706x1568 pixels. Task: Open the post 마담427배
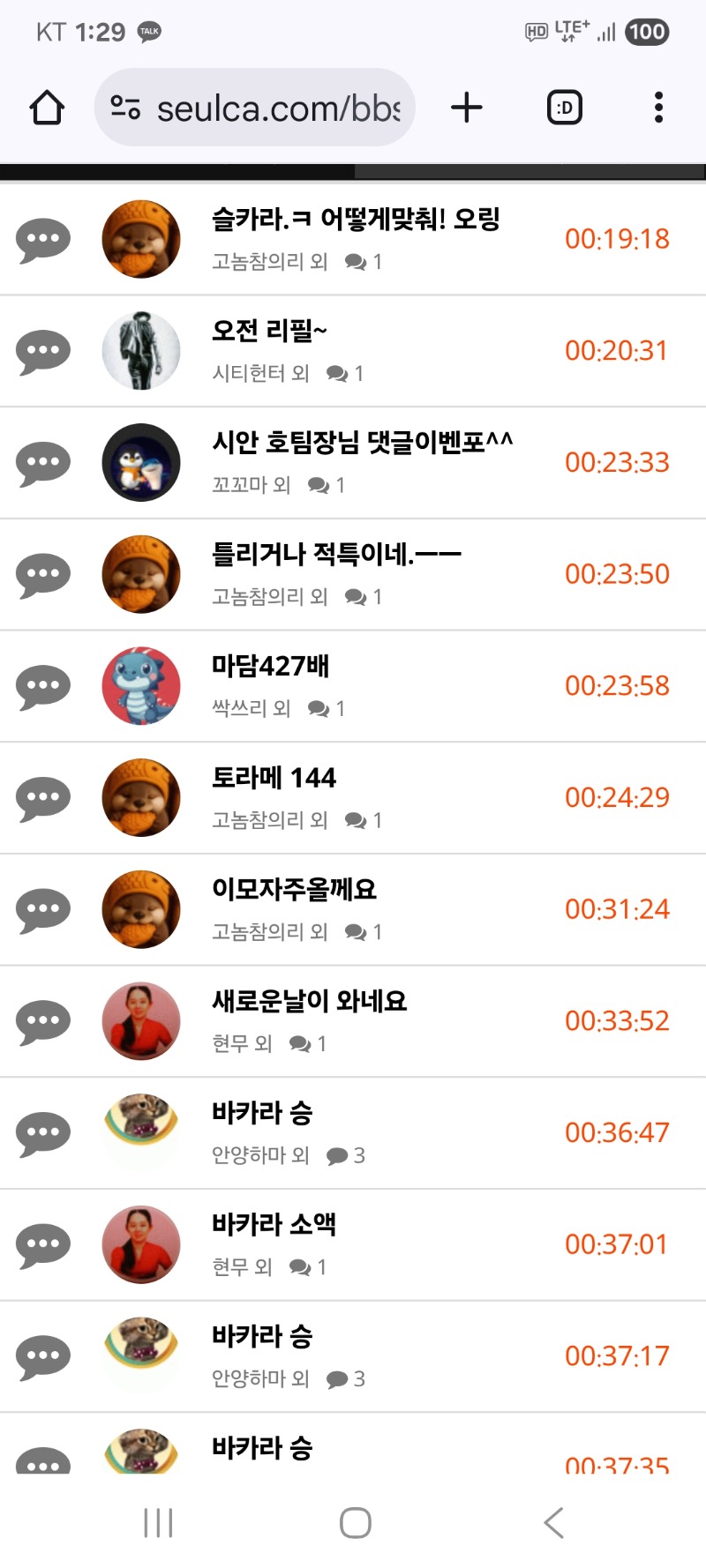(270, 666)
